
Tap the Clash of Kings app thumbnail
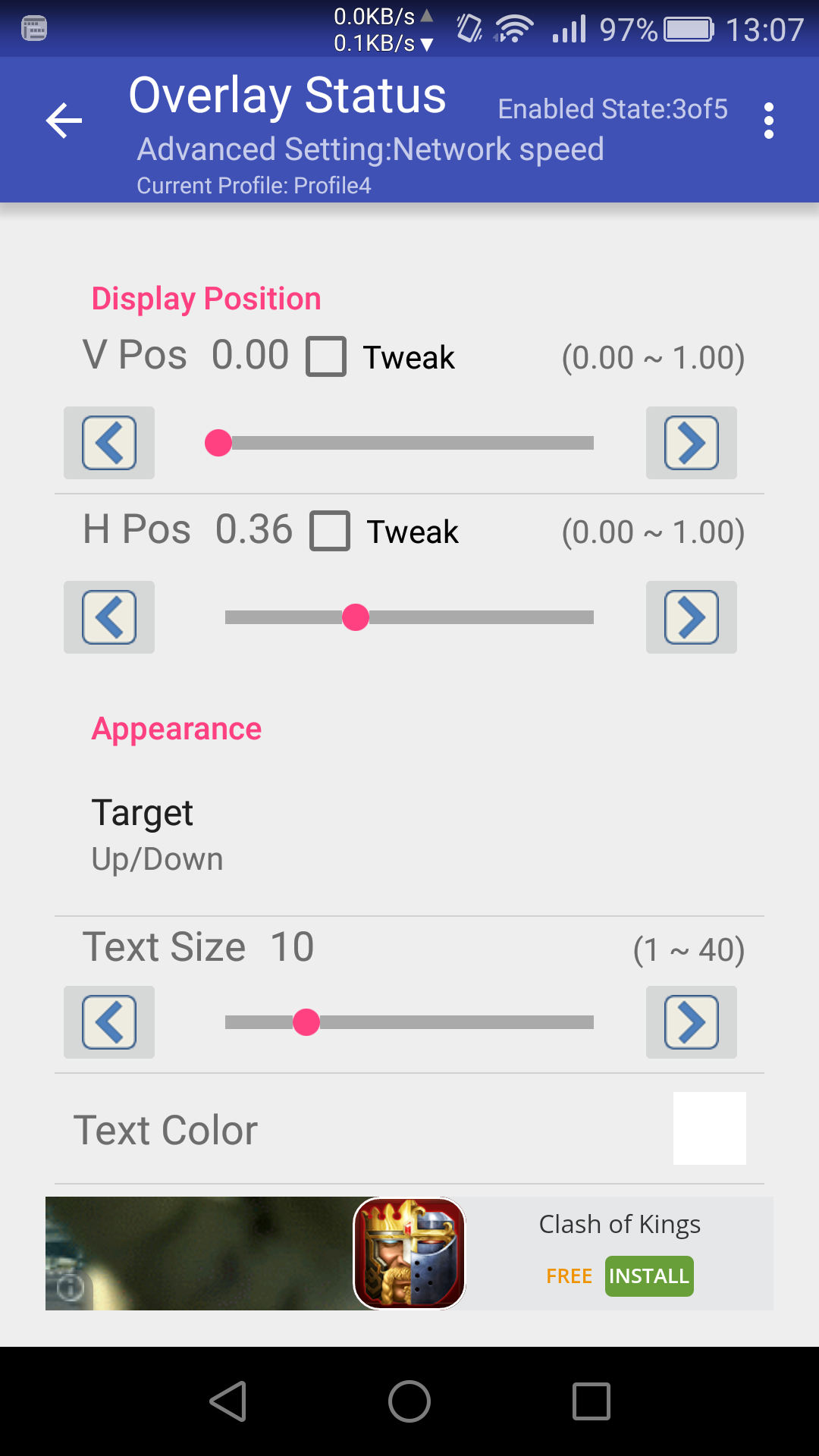(409, 1253)
